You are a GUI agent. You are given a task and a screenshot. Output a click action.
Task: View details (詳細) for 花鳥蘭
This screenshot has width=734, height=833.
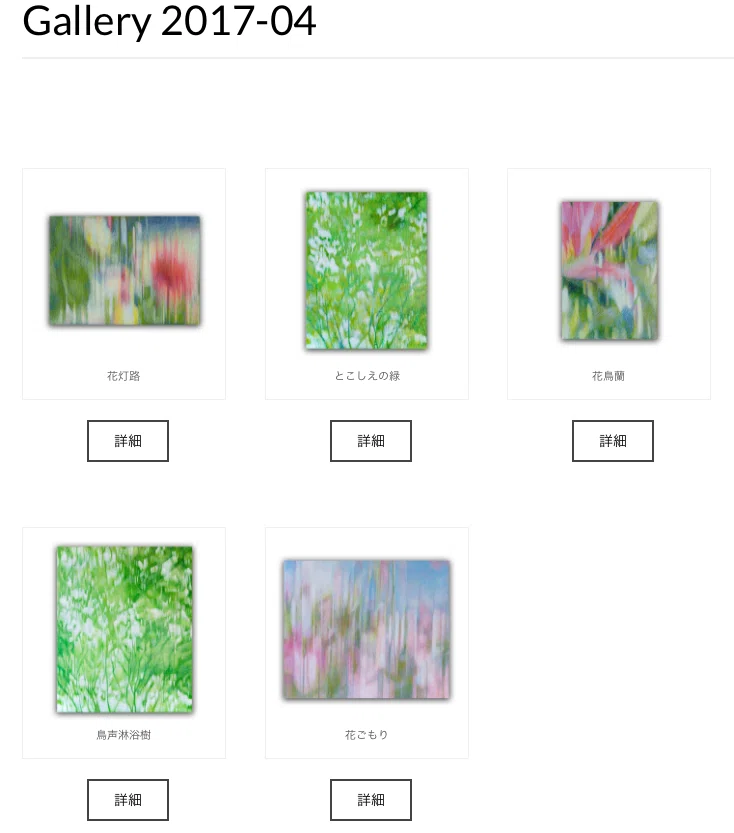click(613, 441)
